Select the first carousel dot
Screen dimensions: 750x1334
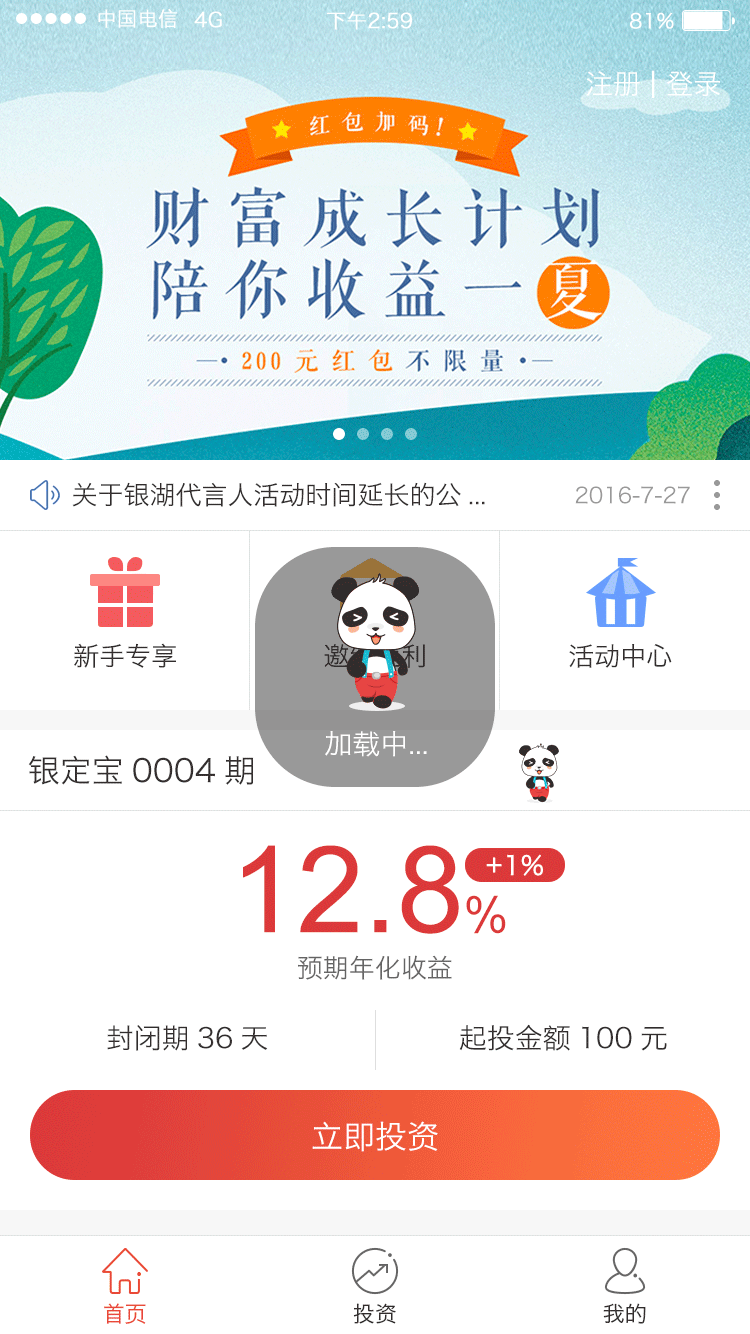[x=338, y=433]
